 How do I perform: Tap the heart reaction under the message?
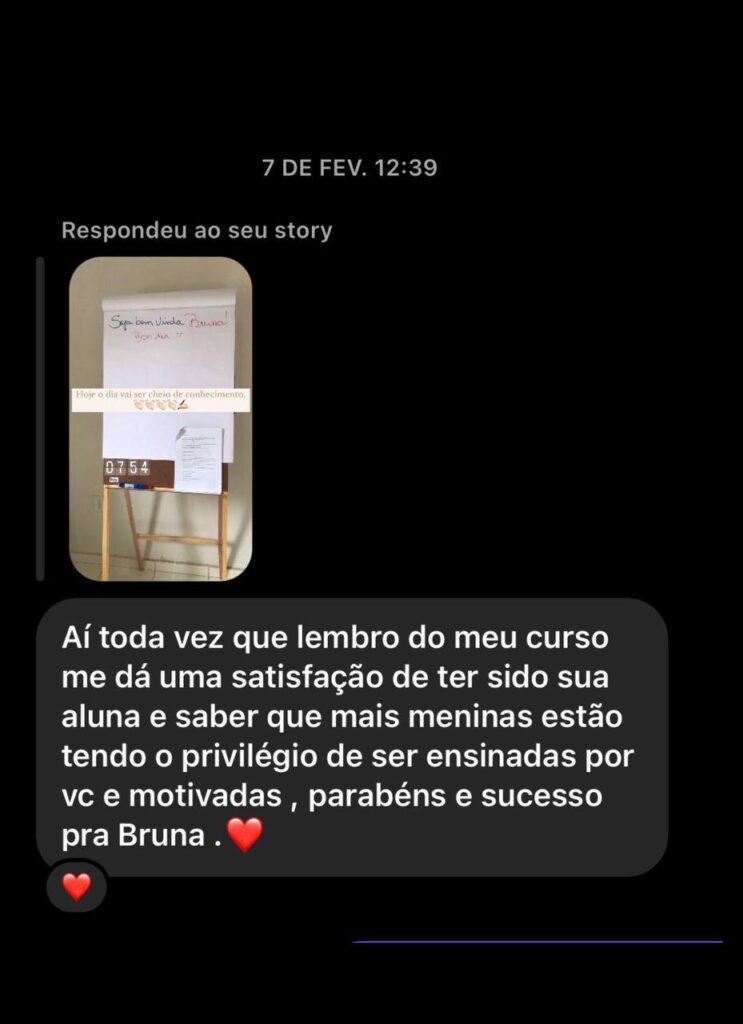coord(77,885)
